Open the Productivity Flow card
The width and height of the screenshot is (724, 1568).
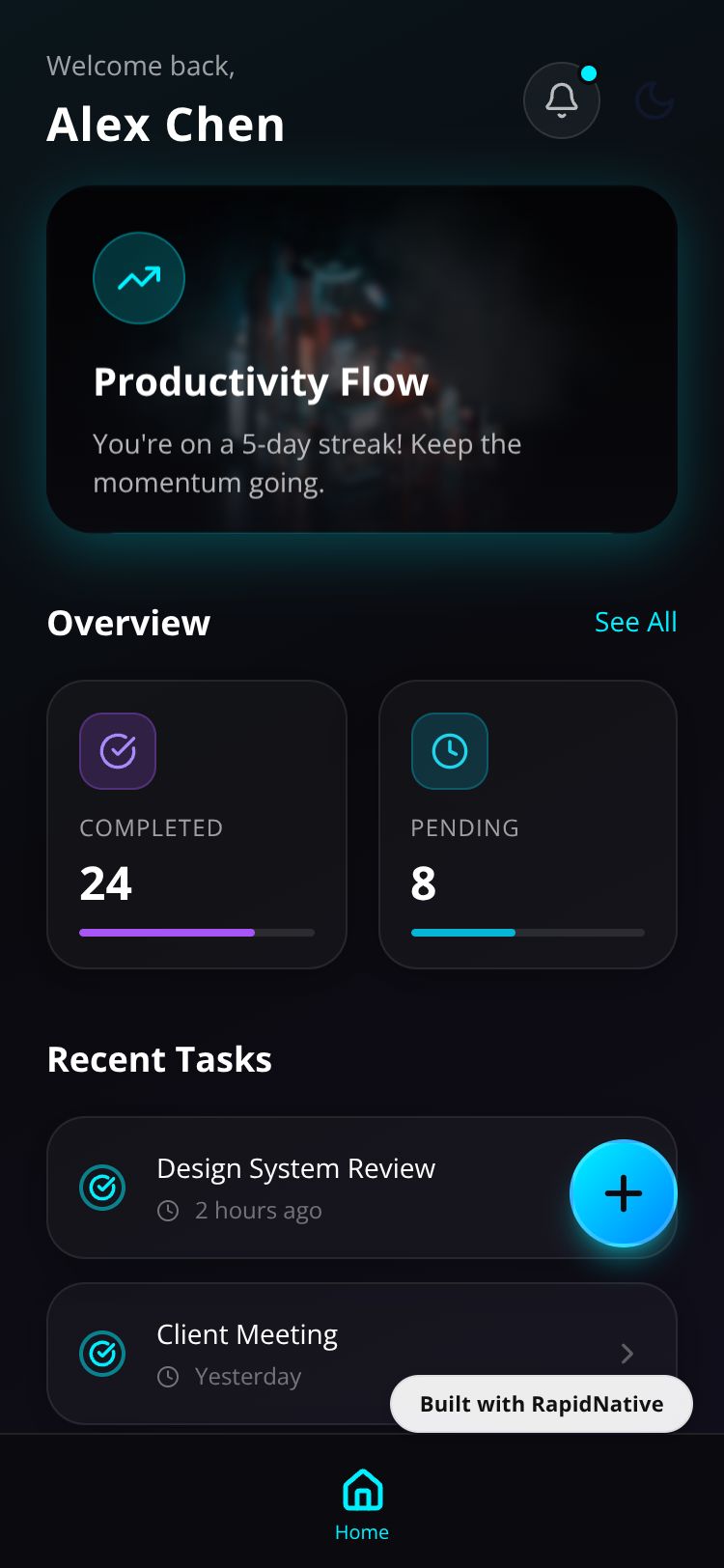point(362,359)
